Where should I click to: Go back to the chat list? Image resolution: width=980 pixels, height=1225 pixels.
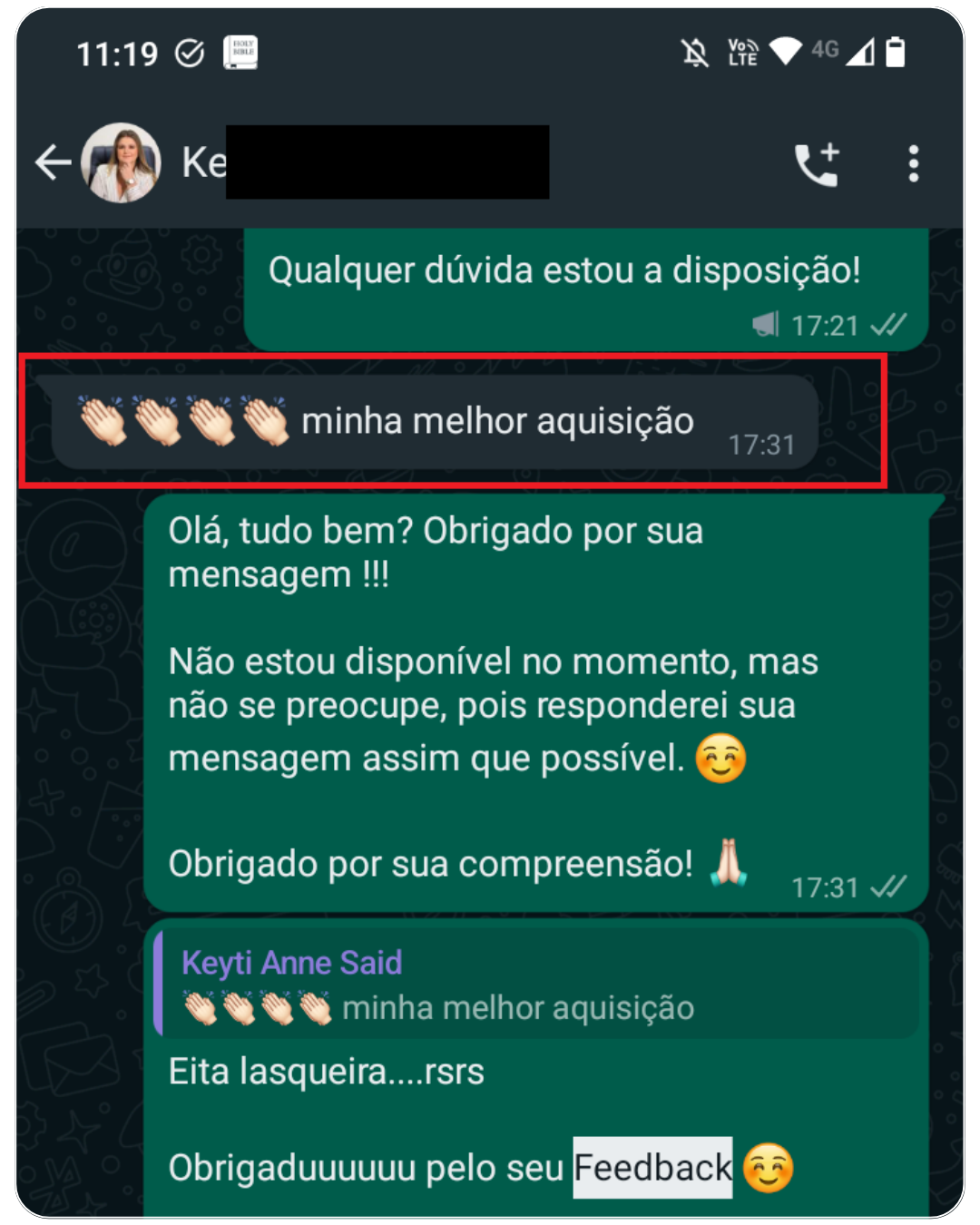[x=53, y=163]
